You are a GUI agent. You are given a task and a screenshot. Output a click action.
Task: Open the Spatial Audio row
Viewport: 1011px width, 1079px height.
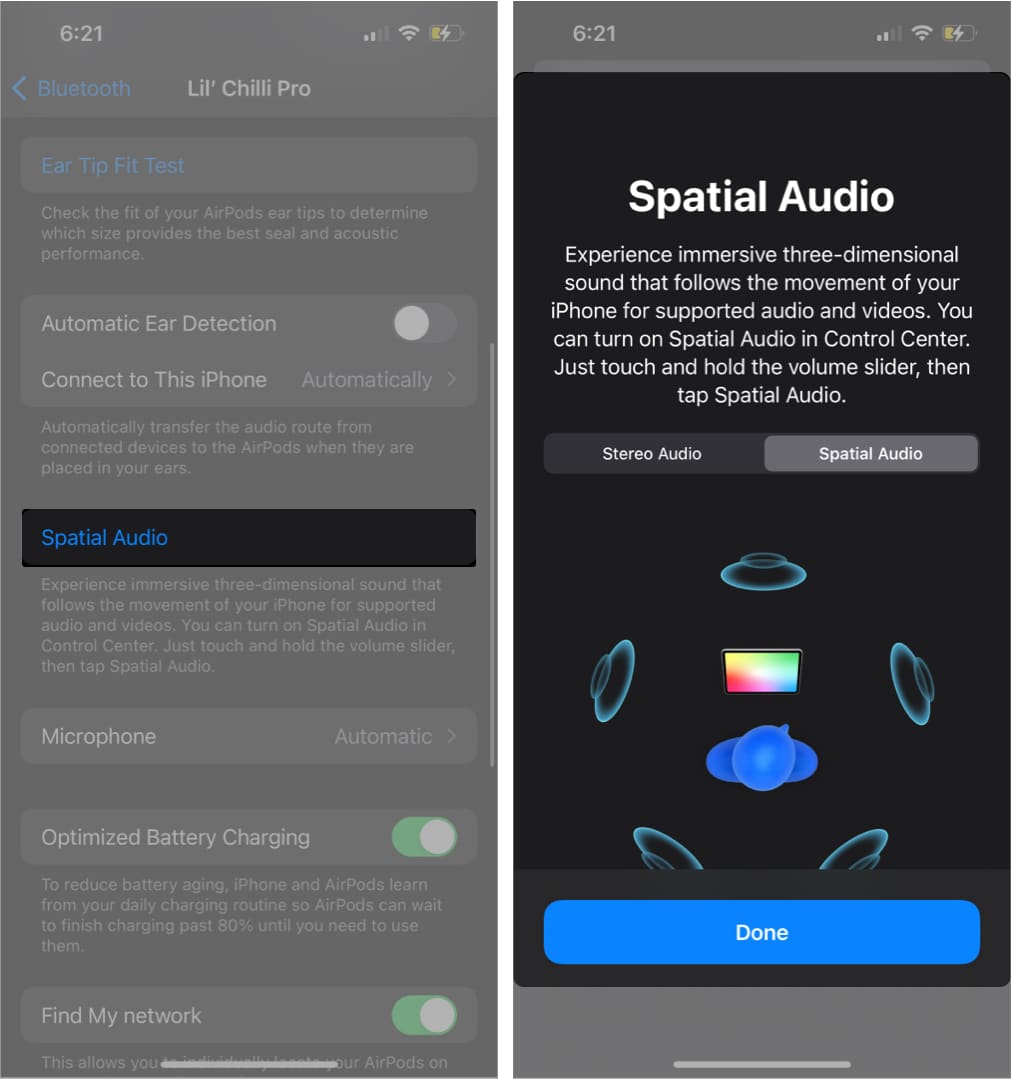tap(248, 538)
